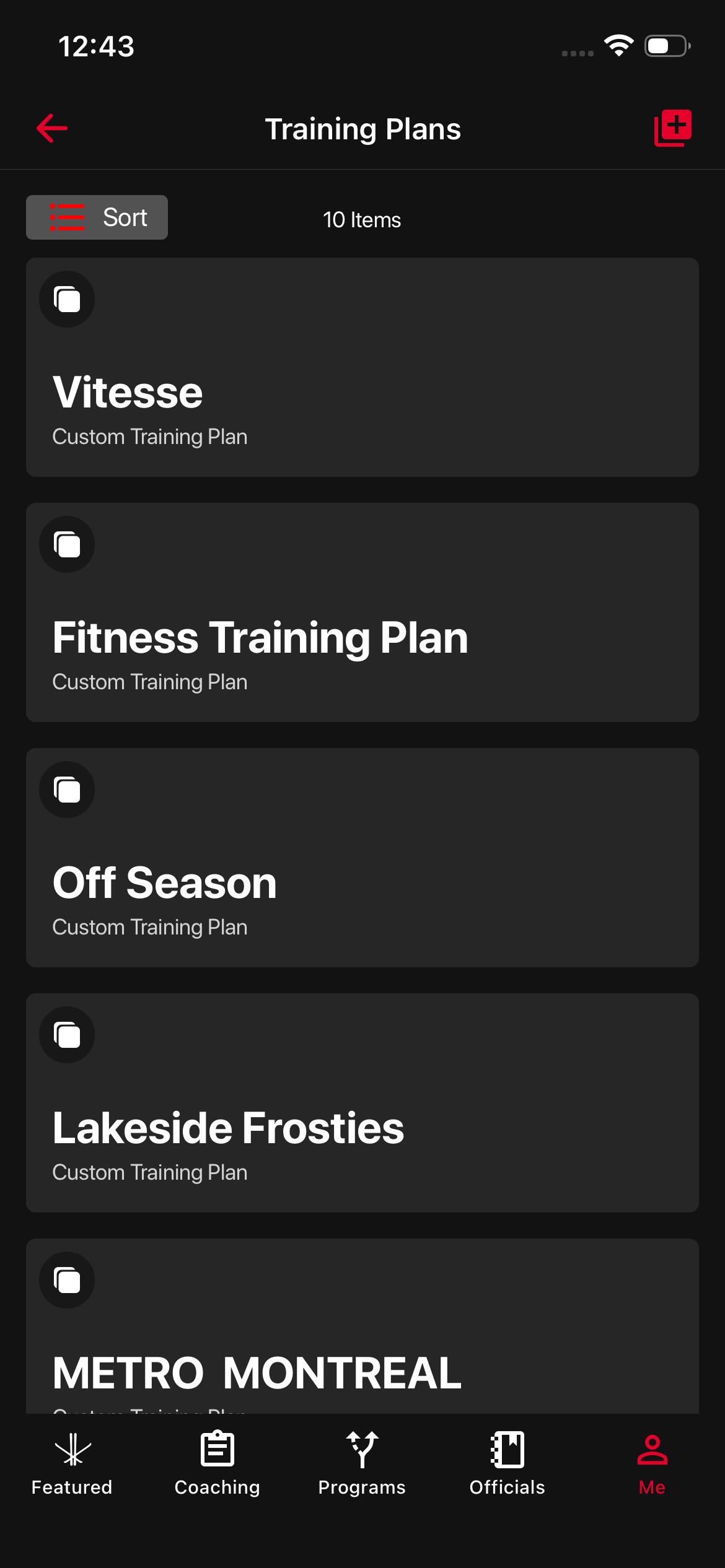725x1568 pixels.
Task: Tap the back arrow to leave Training Plans
Action: point(52,128)
